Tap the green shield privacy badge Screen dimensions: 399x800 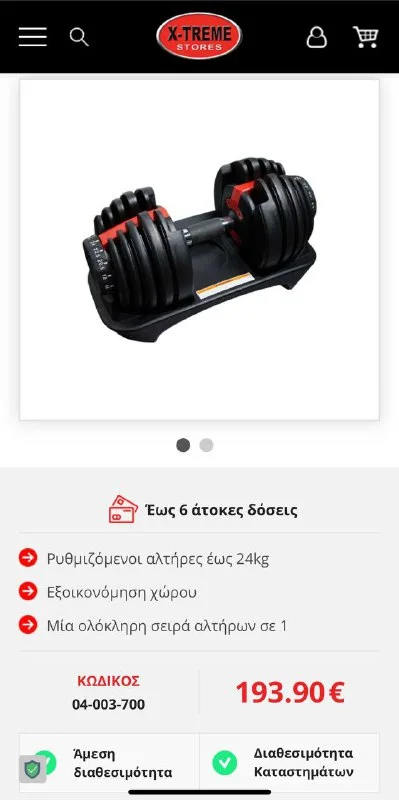[33, 769]
